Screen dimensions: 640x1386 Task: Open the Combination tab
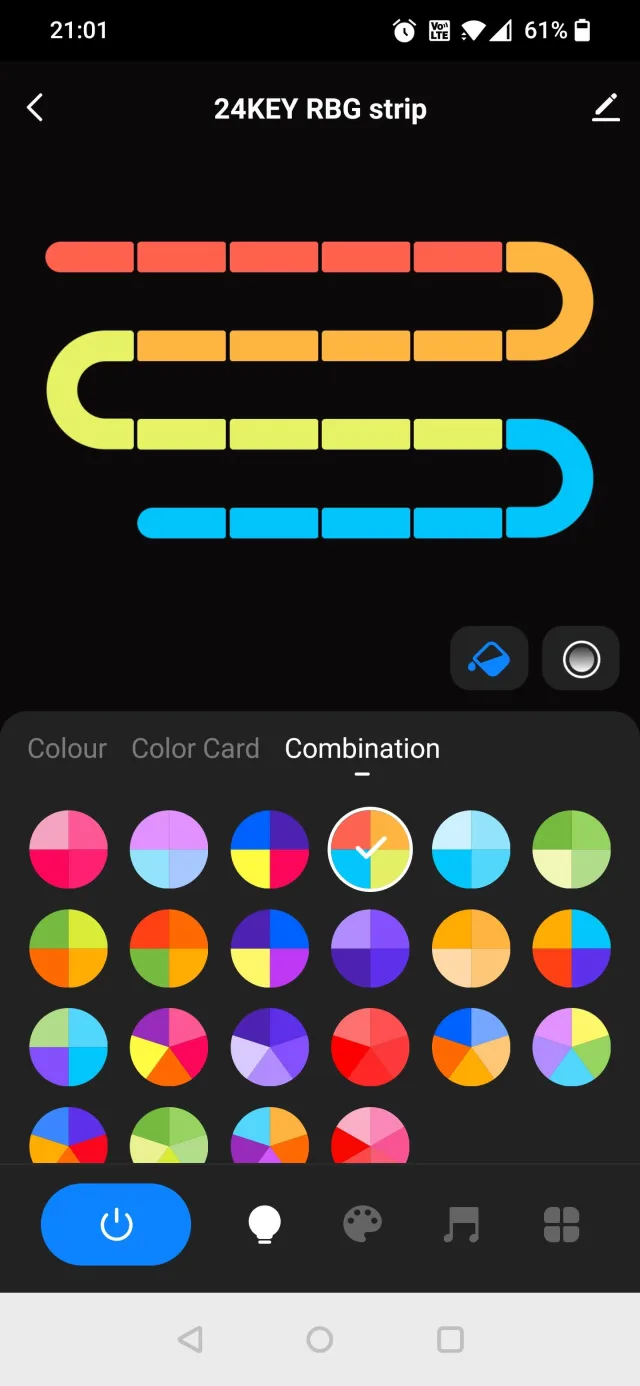click(362, 748)
